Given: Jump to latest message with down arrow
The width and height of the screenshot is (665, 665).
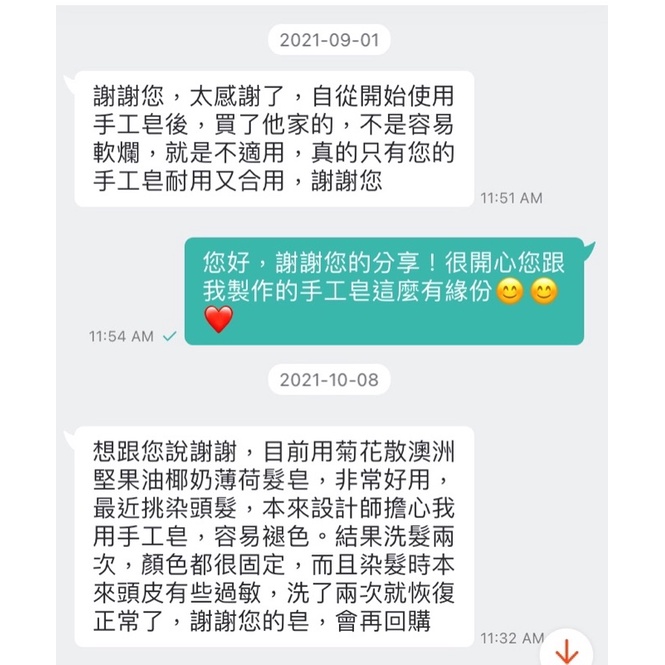Looking at the screenshot, I should [567, 649].
